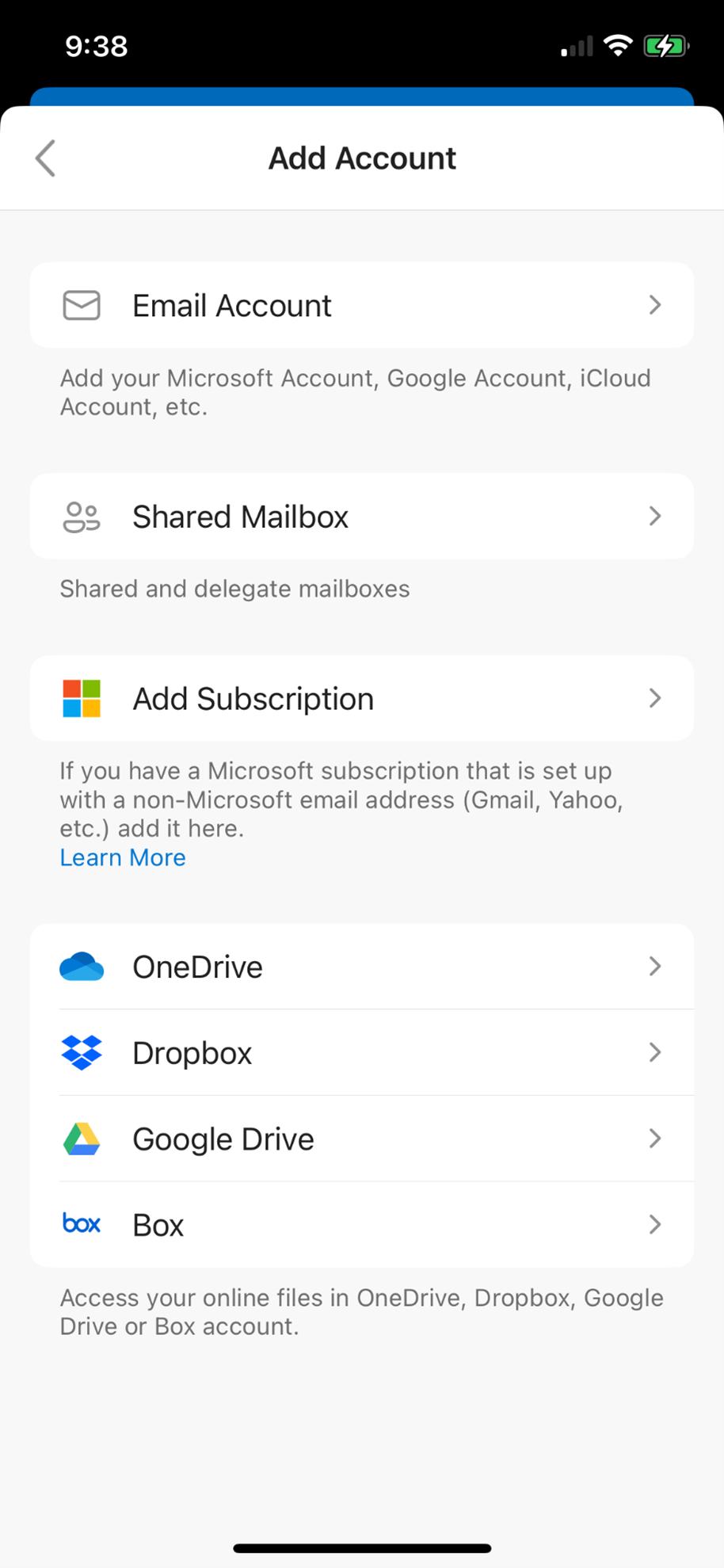Viewport: 724px width, 1568px height.
Task: Expand the Email Account row chevron
Action: click(654, 305)
